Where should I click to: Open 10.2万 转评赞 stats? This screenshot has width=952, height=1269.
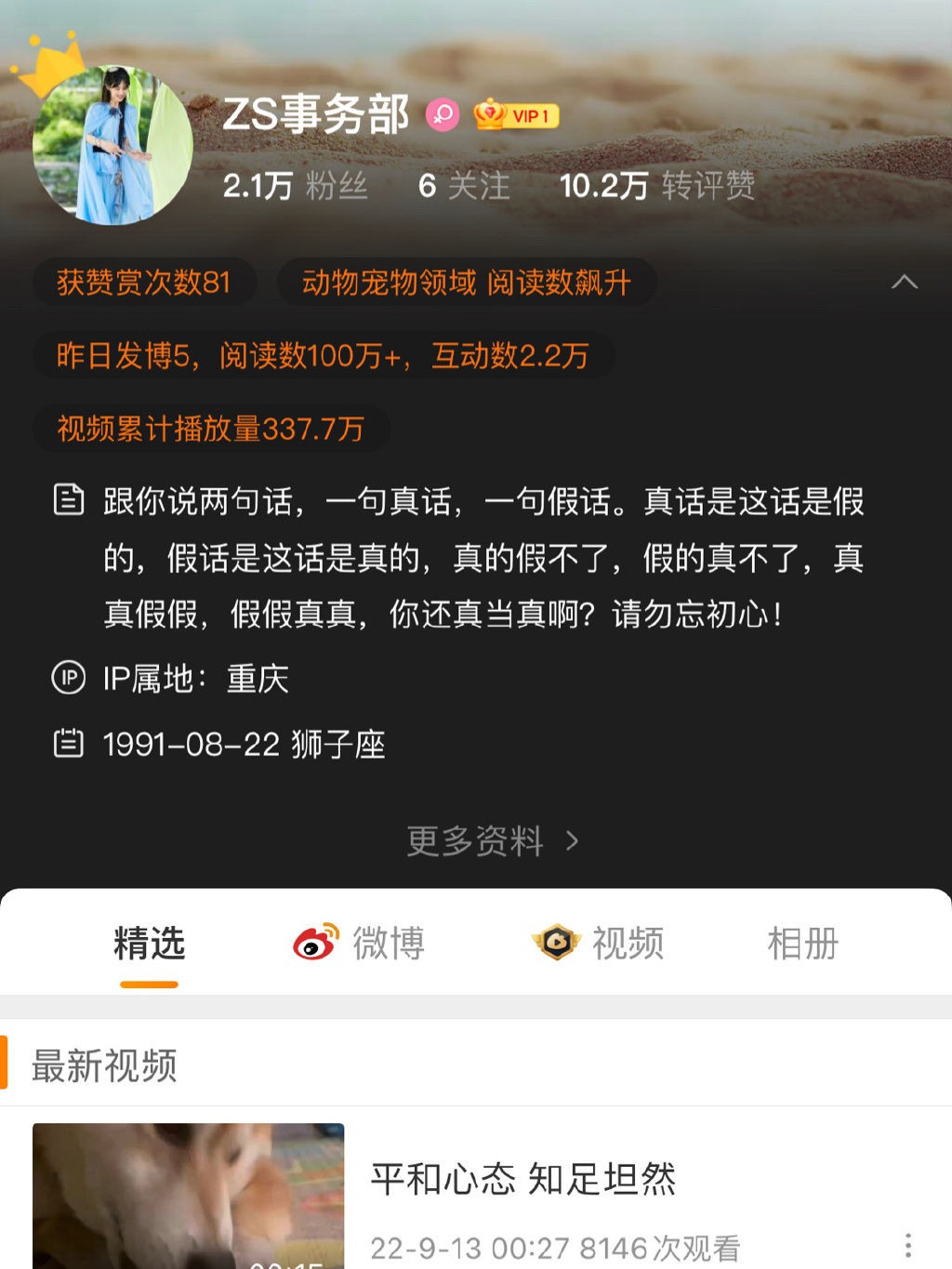[x=656, y=186]
